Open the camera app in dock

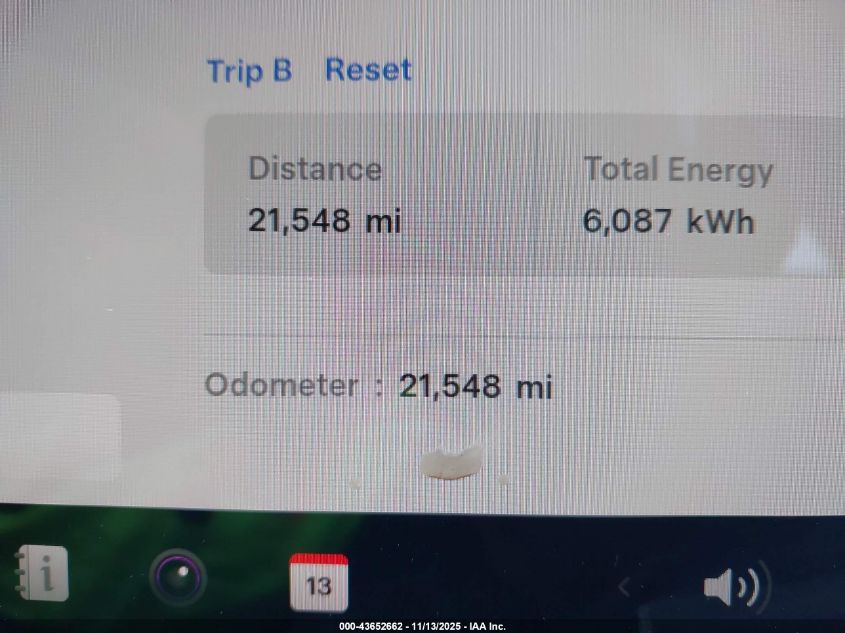178,578
